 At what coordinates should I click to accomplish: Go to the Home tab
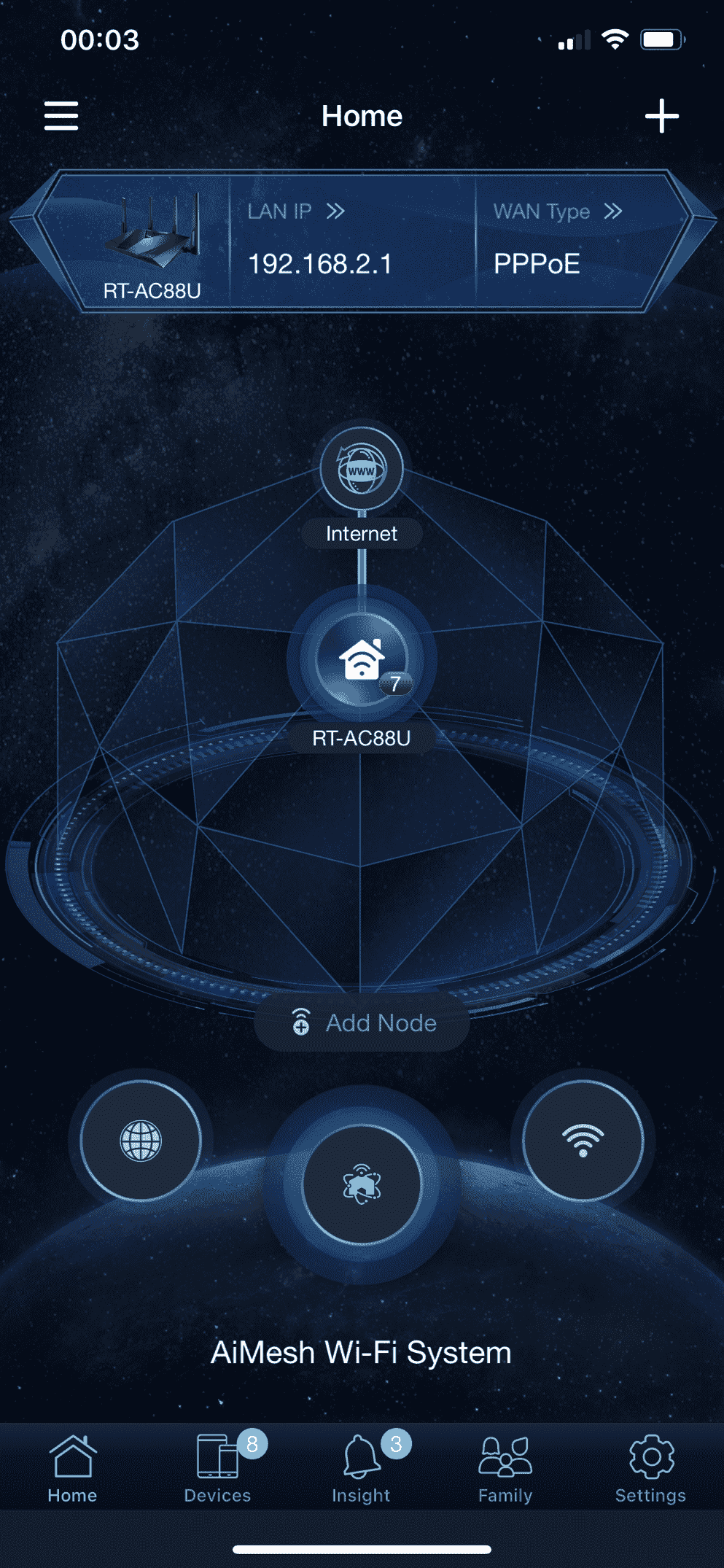pos(72,1469)
